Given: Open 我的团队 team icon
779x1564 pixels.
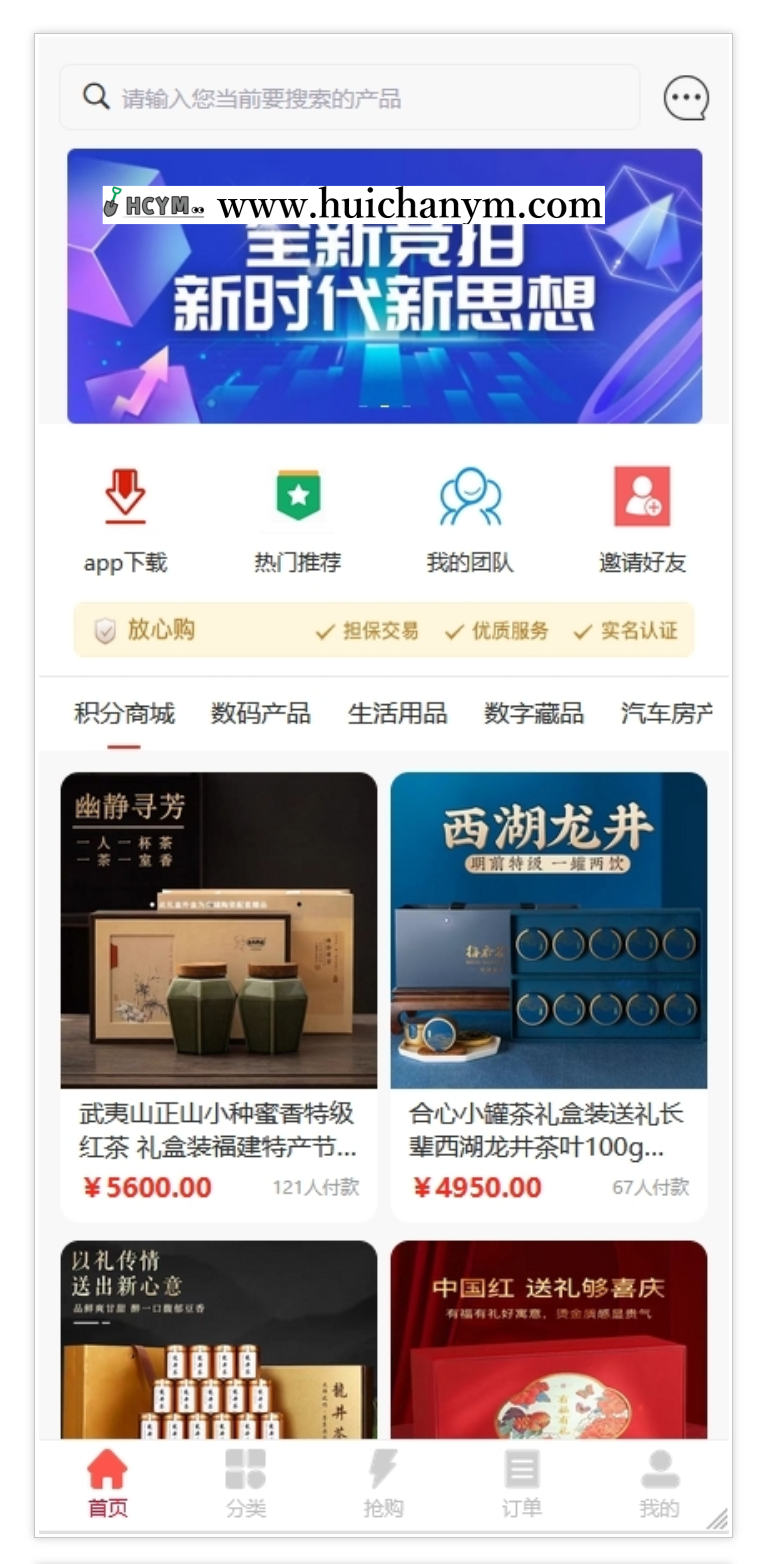Looking at the screenshot, I should [469, 495].
